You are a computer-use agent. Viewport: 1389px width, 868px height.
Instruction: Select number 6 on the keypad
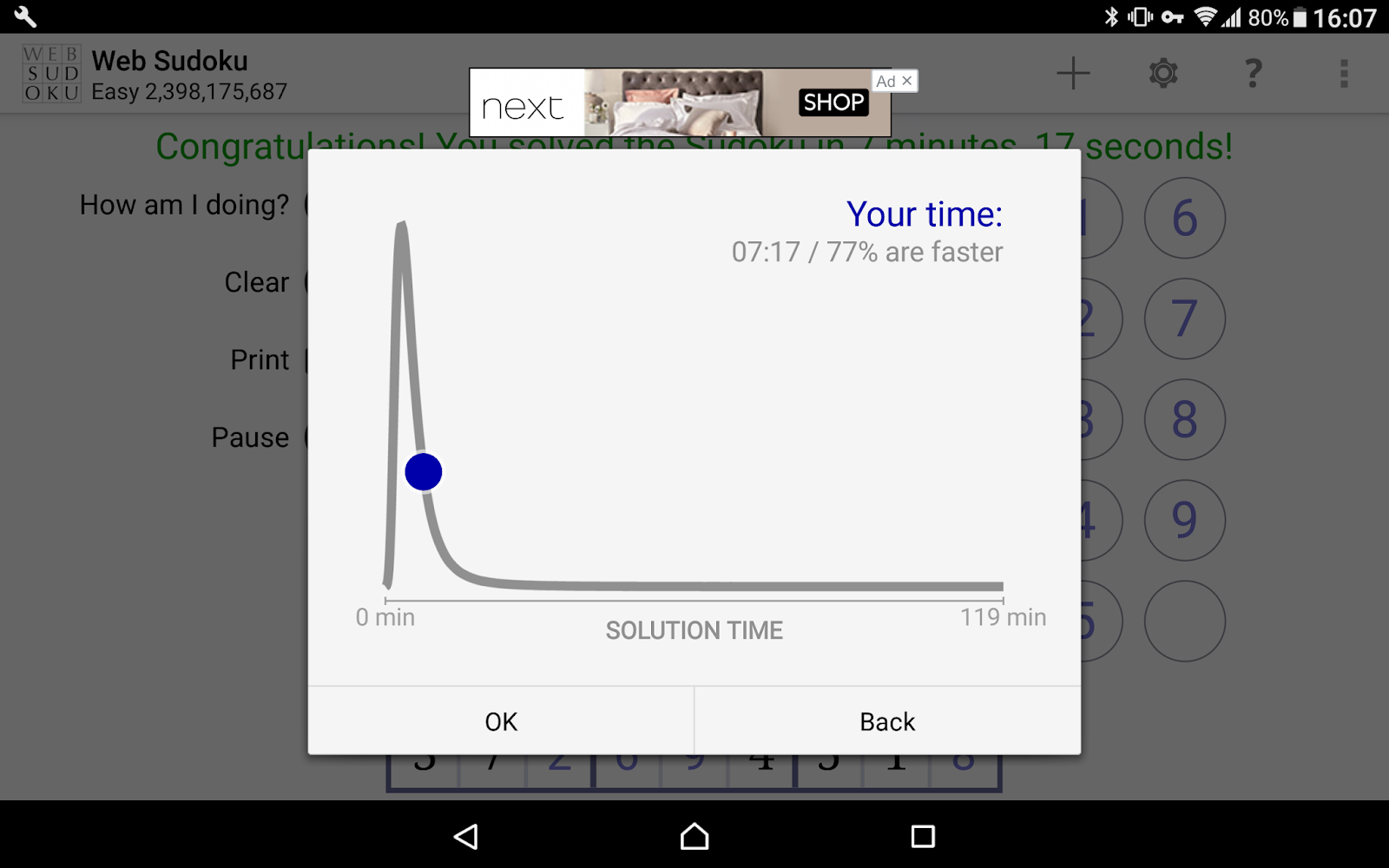pyautogui.click(x=1185, y=218)
